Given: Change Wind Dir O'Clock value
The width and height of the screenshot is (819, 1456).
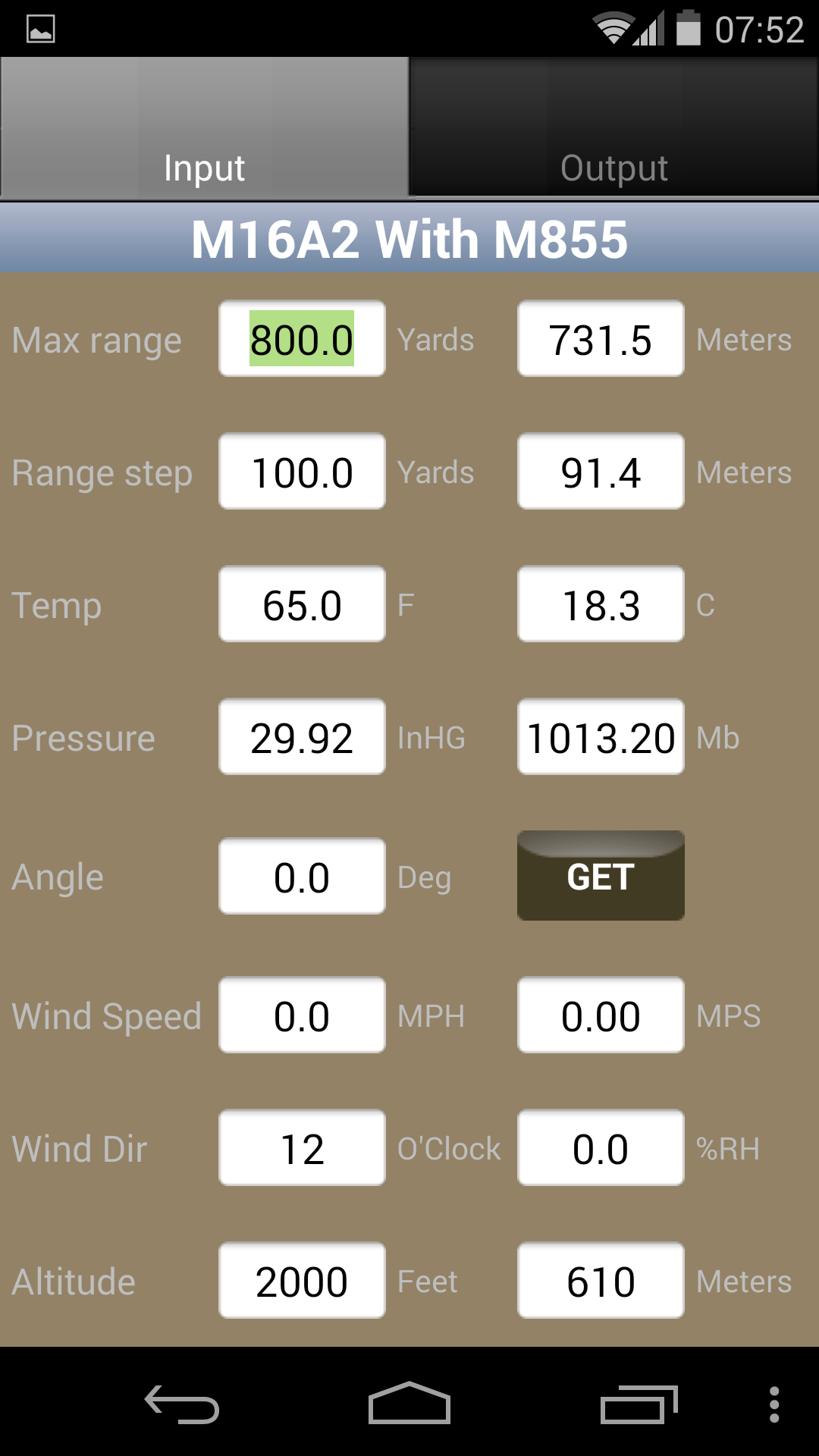Looking at the screenshot, I should (302, 1148).
